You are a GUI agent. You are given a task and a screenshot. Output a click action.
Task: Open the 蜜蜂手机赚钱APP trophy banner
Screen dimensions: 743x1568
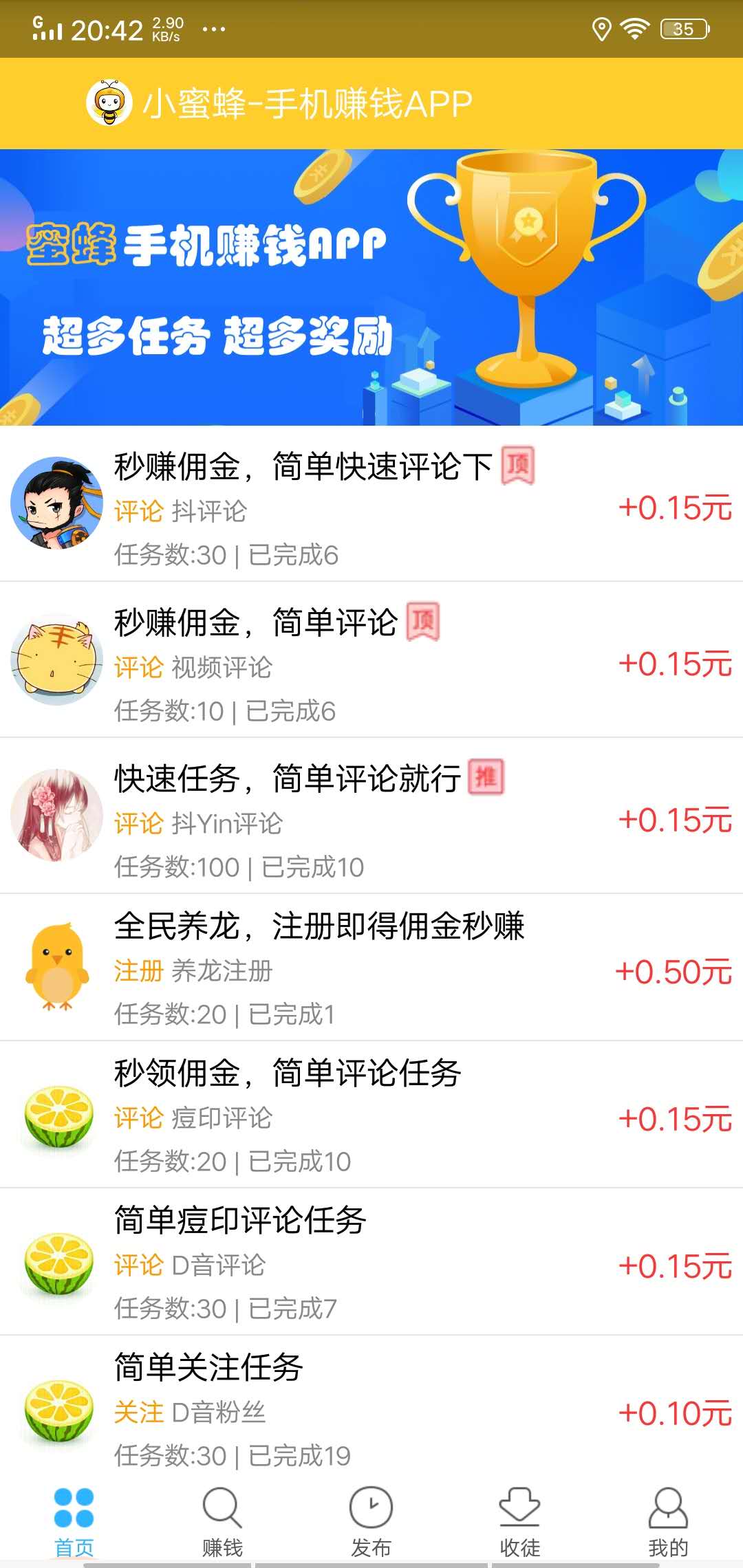click(x=371, y=287)
